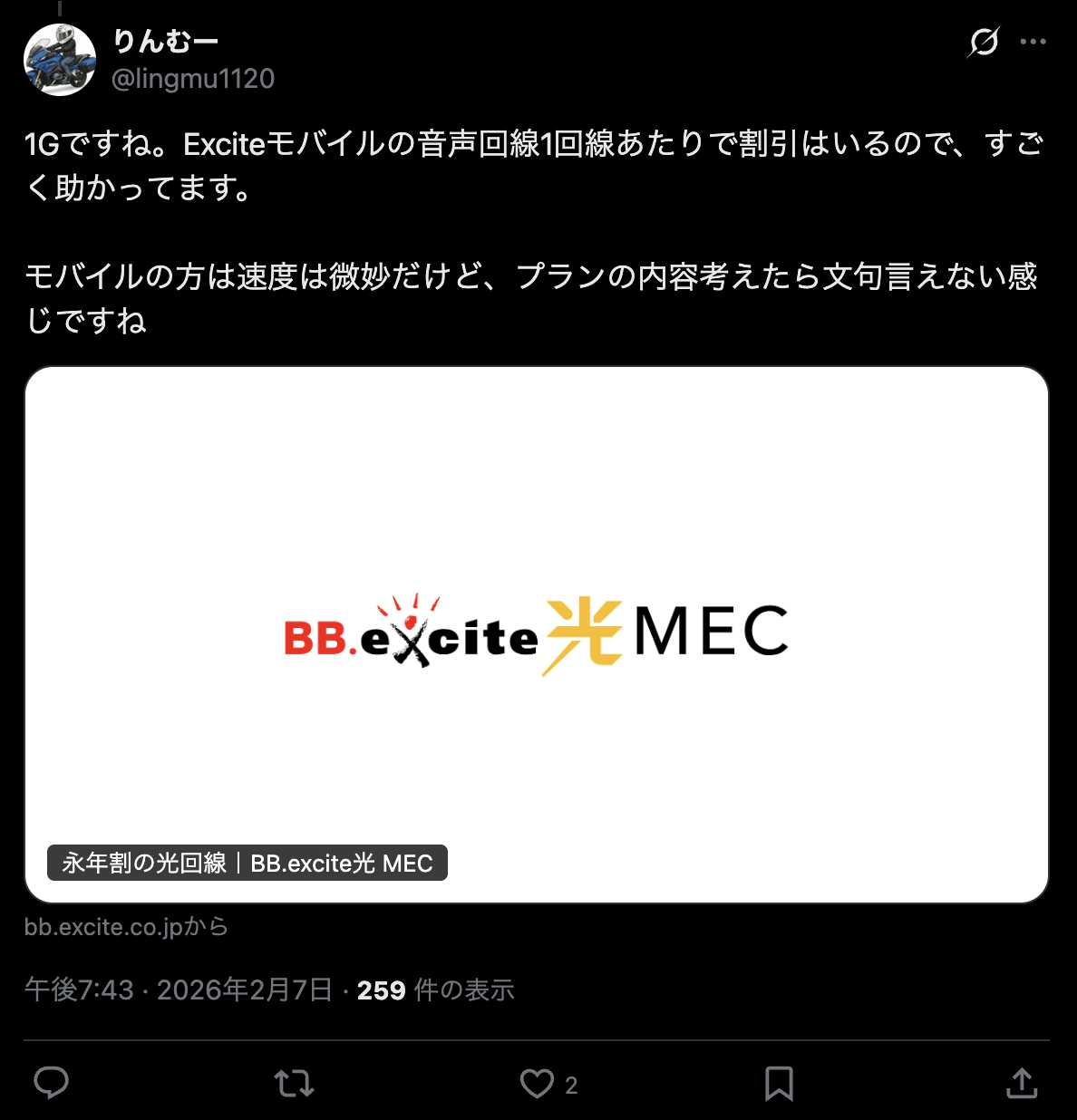Click the display name りんむー
1077x1120 pixels.
point(165,40)
